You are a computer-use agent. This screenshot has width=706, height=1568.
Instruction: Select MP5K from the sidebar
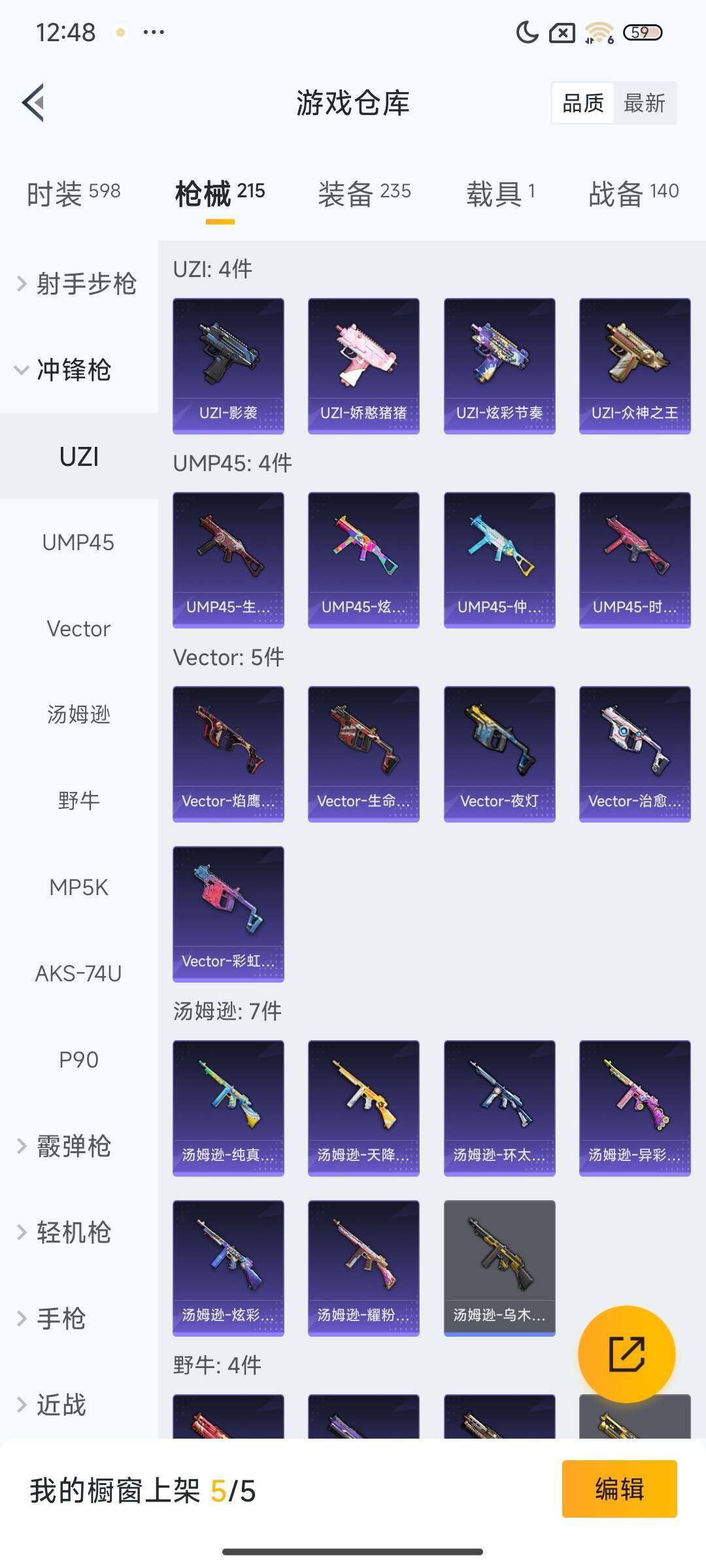click(78, 887)
